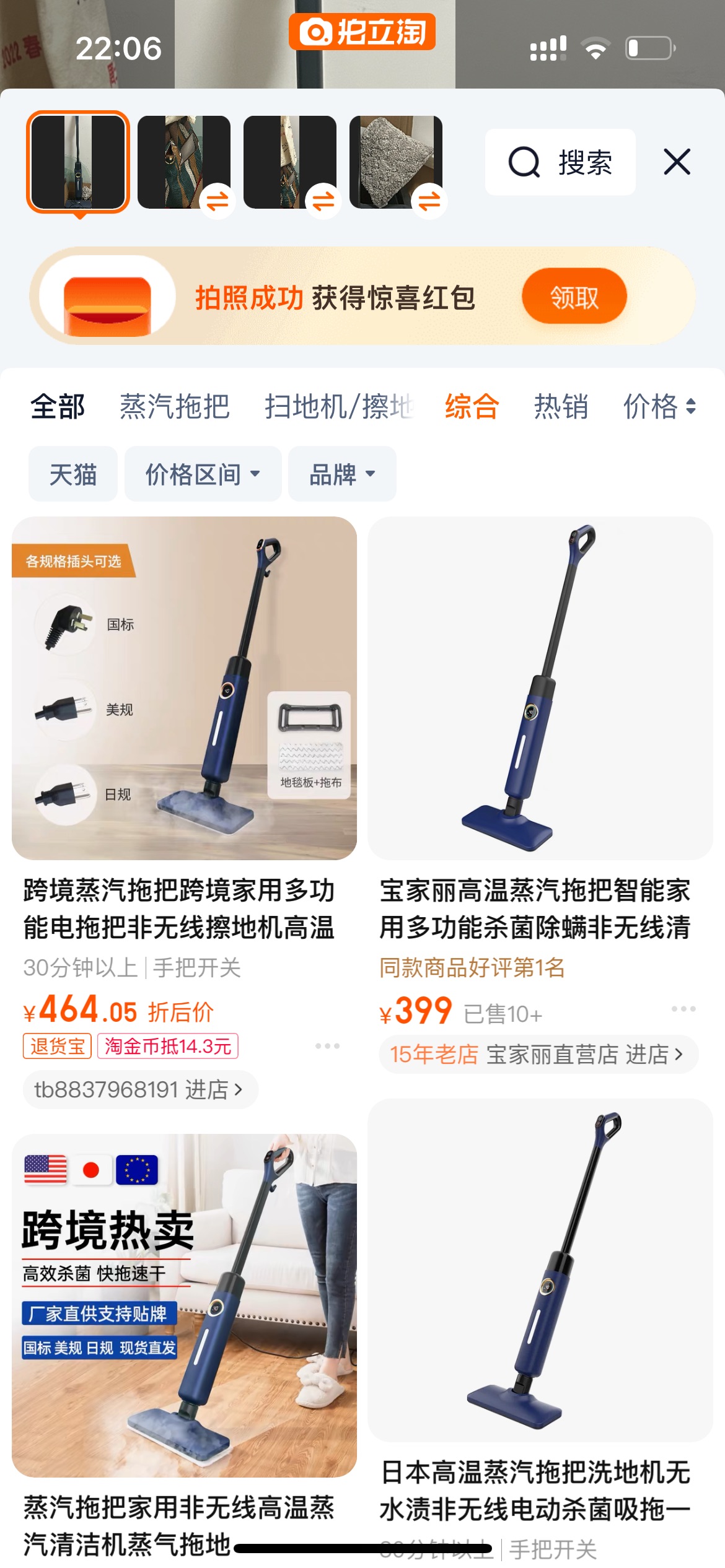Switch to the 全部 category tab
The height and width of the screenshot is (1568, 725).
58,407
